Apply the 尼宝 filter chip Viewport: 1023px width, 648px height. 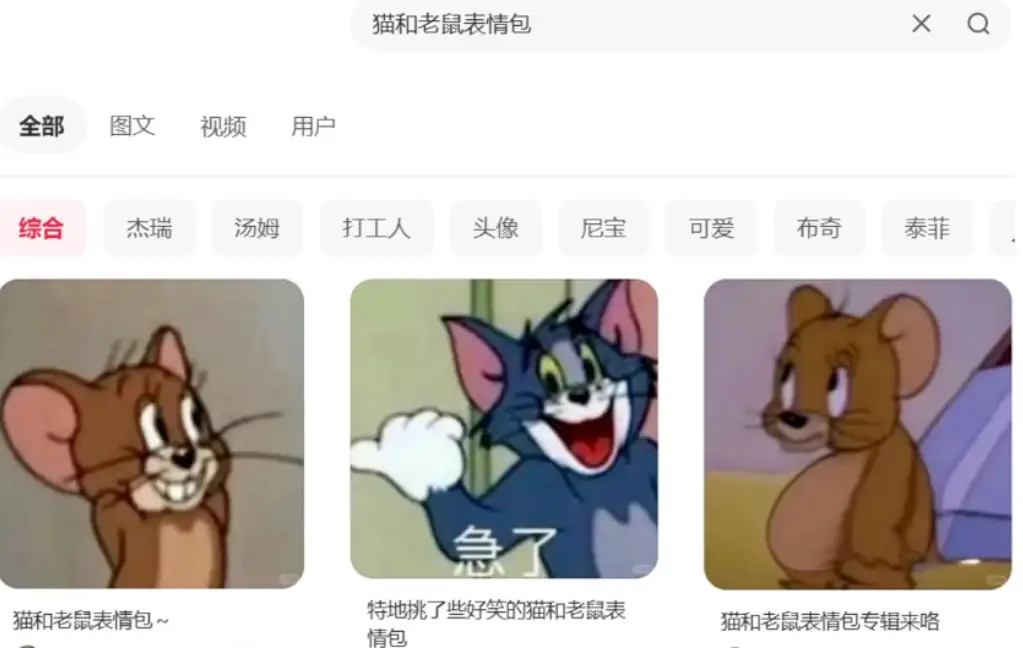pyautogui.click(x=603, y=228)
